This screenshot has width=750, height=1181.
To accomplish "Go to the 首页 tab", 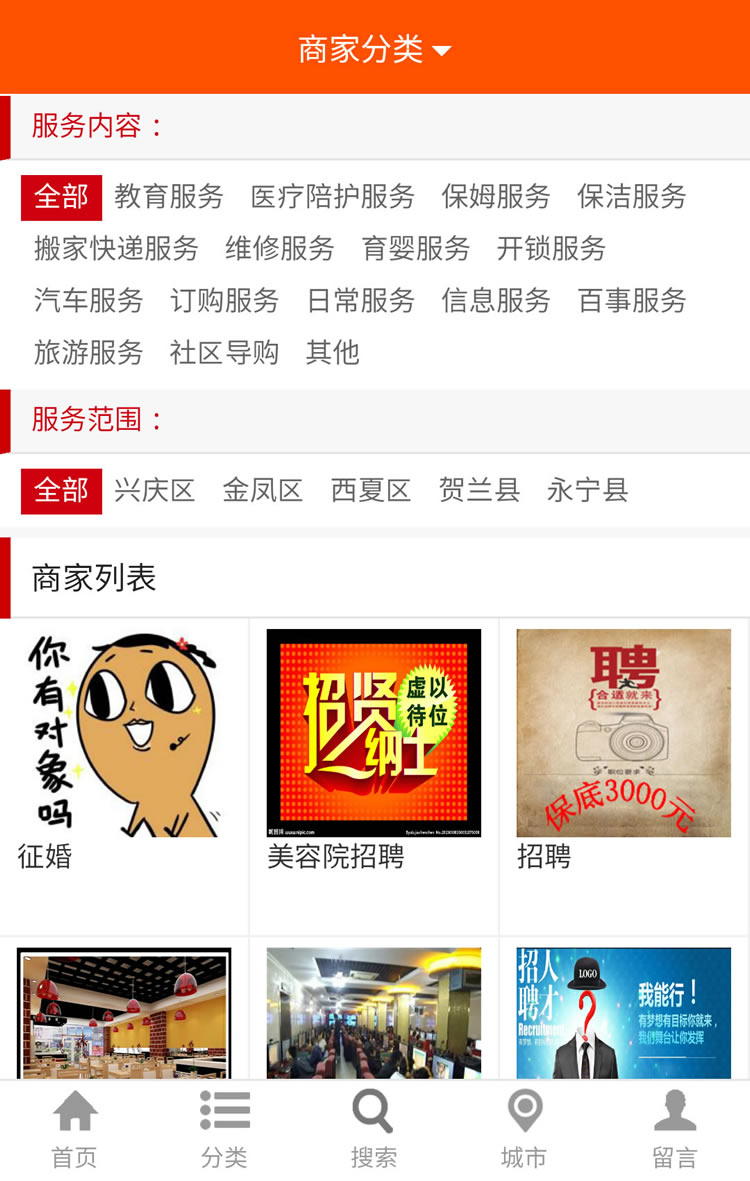I will coord(75,1130).
